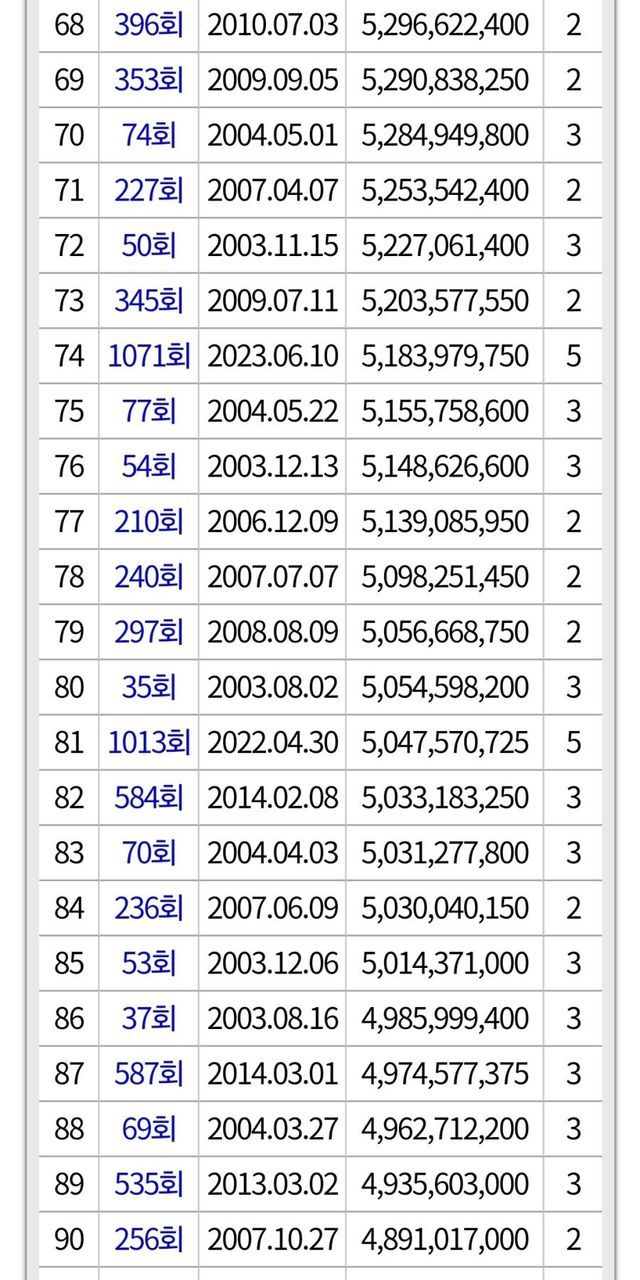
Task: Select the 256회 round link
Action: coord(149,1240)
